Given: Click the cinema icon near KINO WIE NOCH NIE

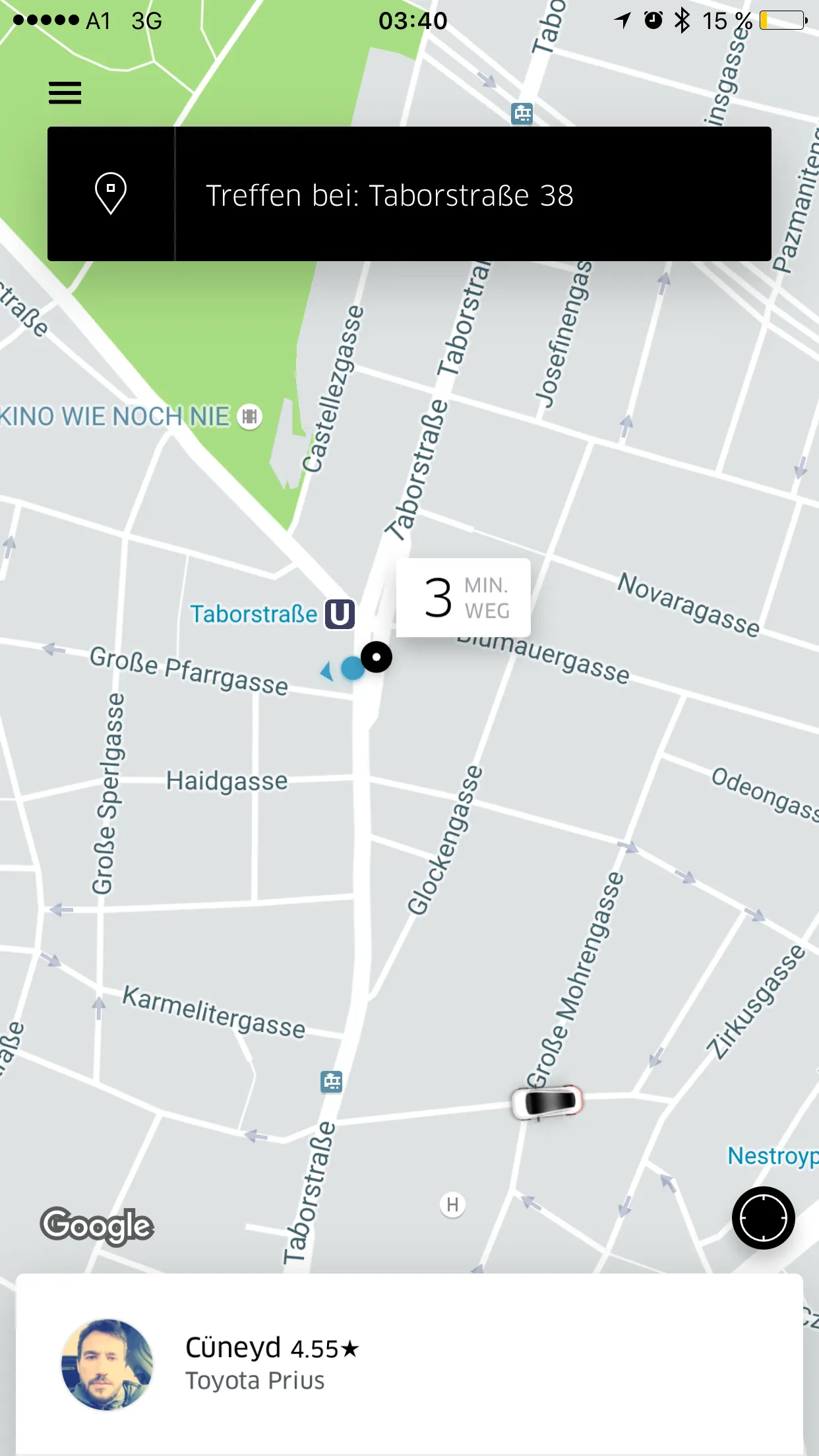Looking at the screenshot, I should pos(249,415).
